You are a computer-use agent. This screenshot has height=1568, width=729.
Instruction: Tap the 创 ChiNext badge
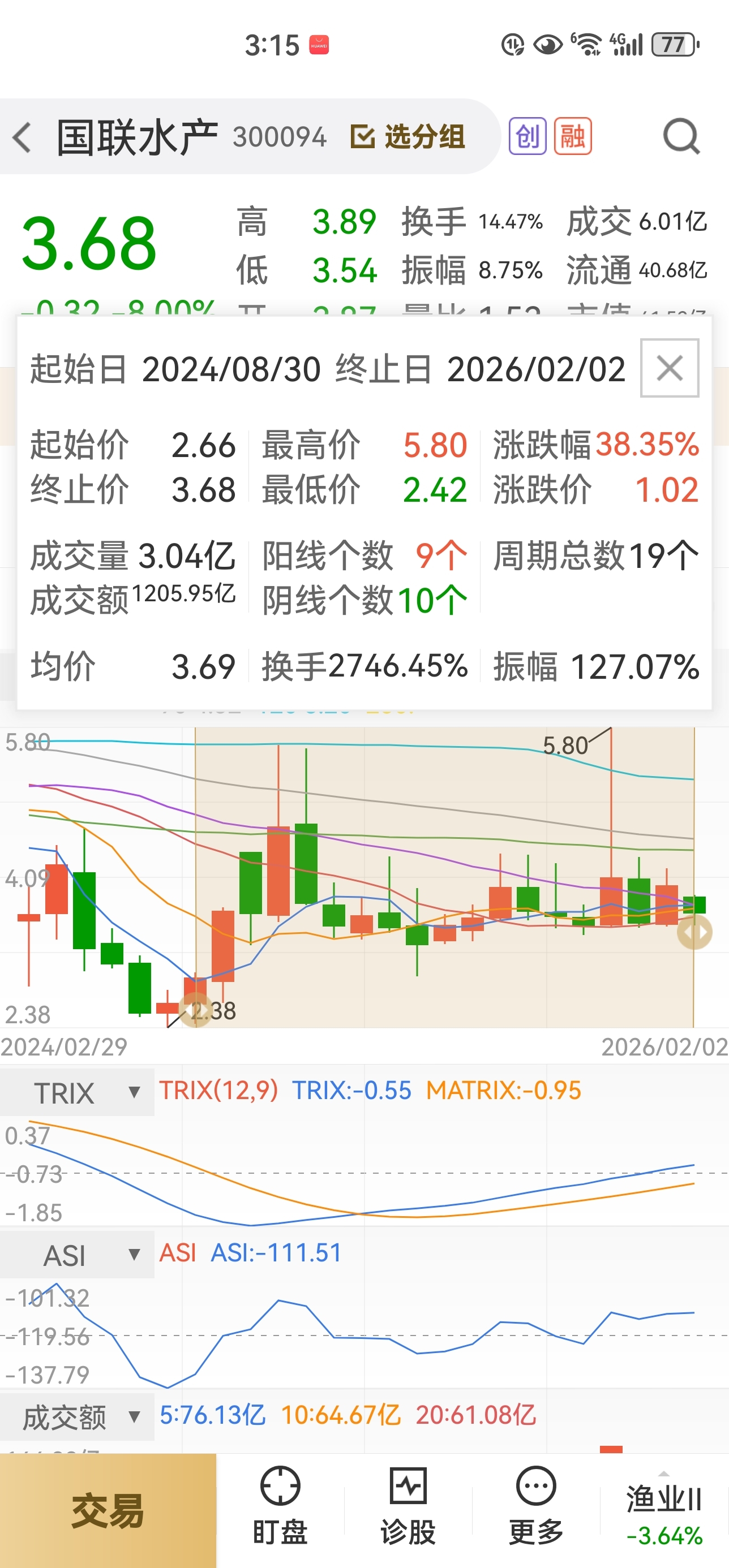pyautogui.click(x=528, y=136)
